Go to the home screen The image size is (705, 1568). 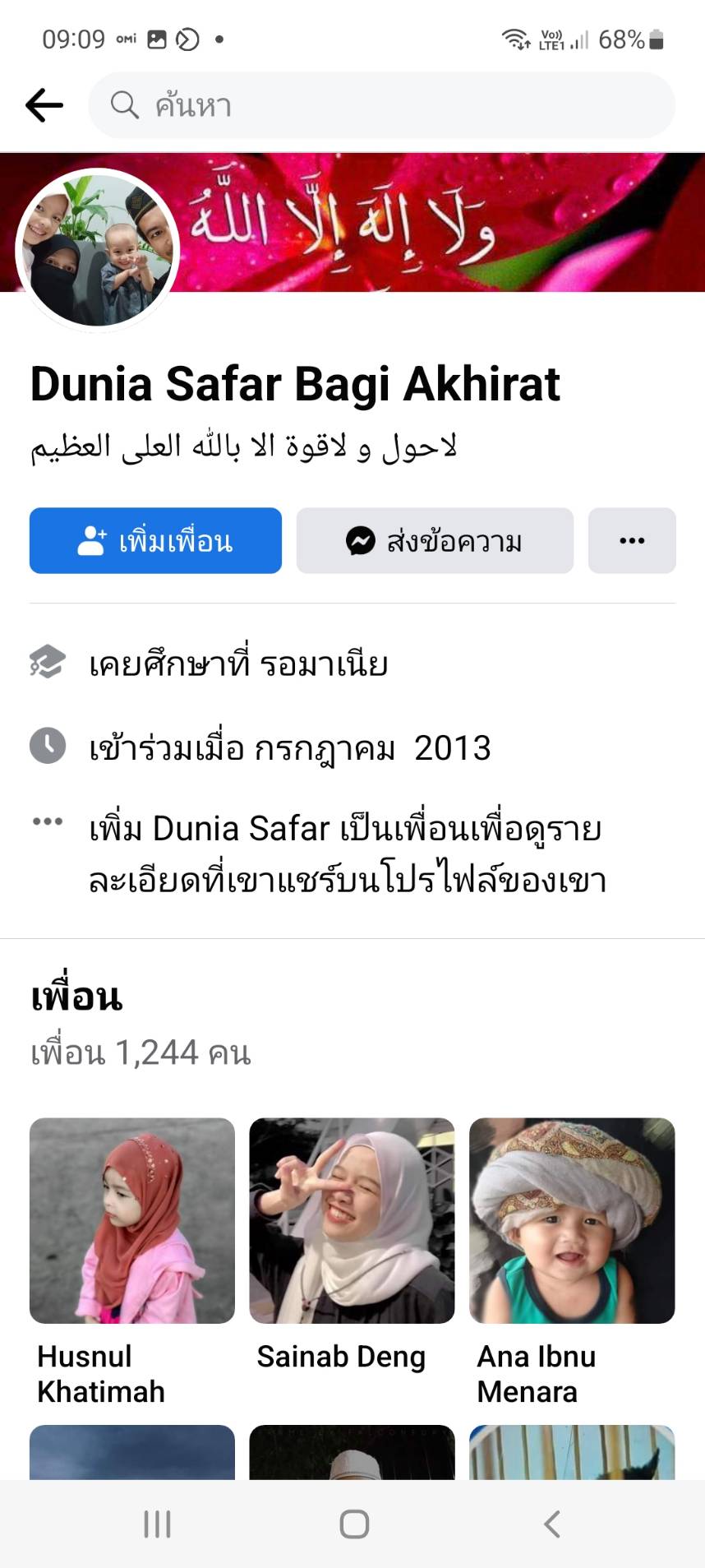pyautogui.click(x=354, y=1524)
